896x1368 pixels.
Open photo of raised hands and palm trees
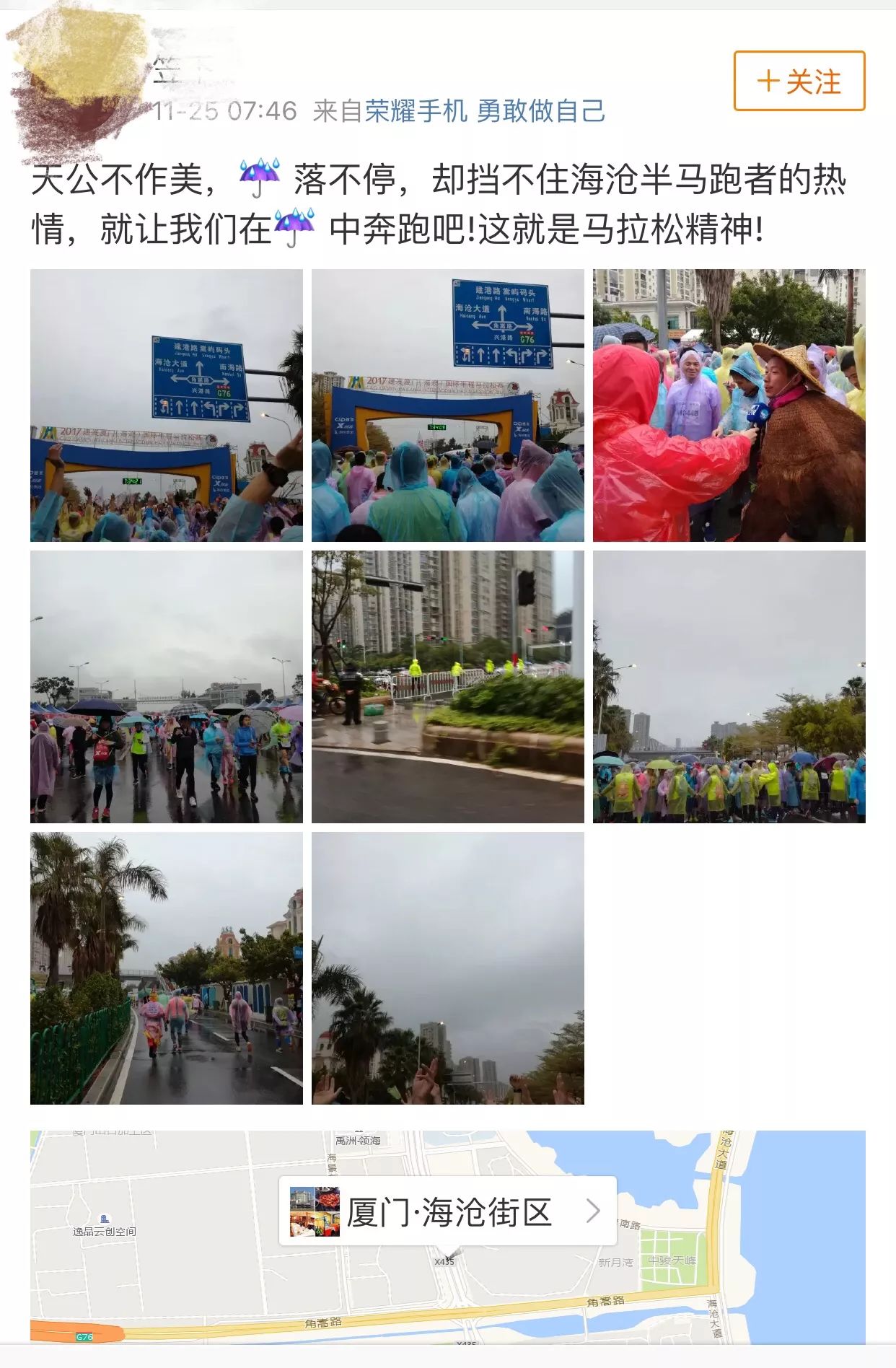(447, 968)
